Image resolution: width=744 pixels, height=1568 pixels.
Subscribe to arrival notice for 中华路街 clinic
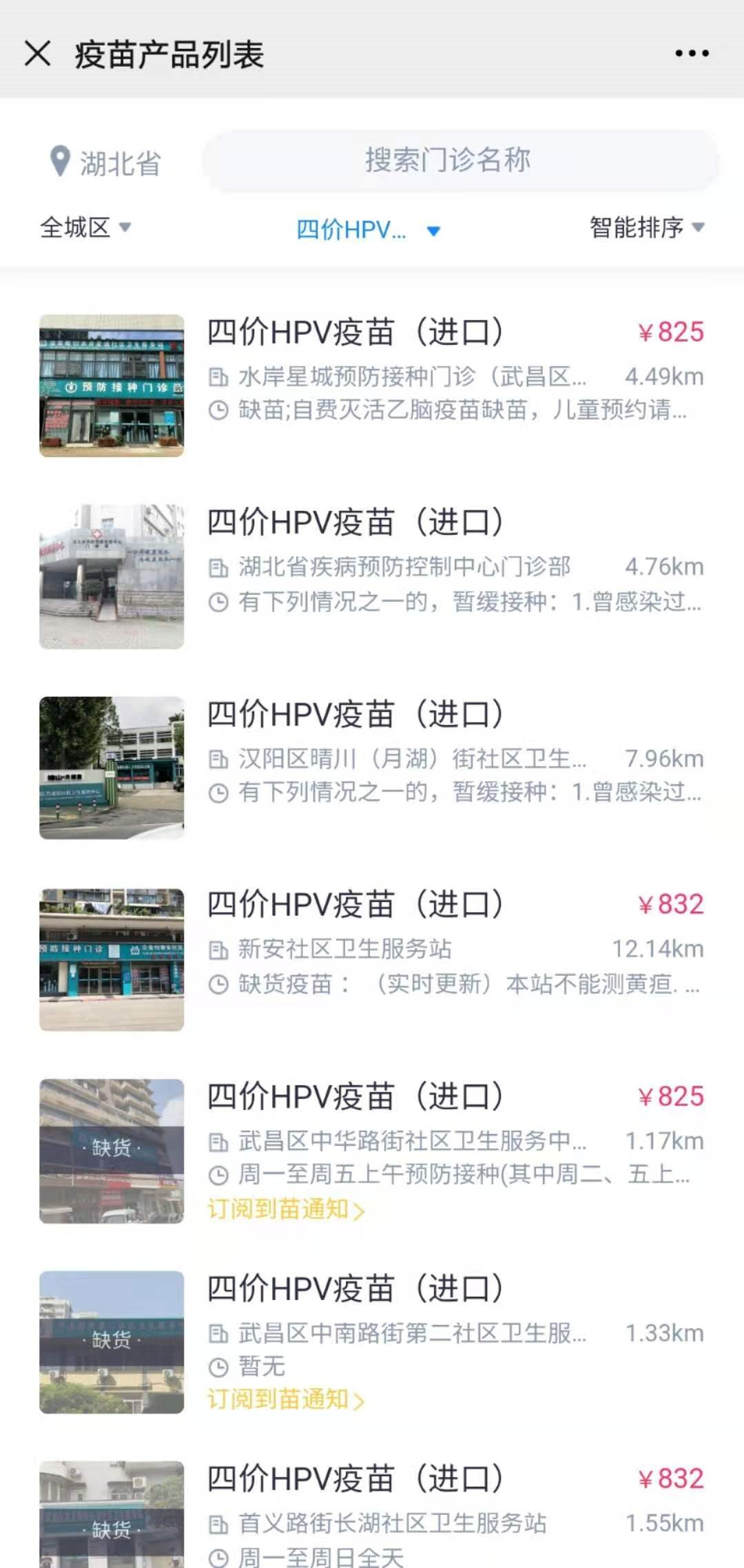click(286, 1209)
